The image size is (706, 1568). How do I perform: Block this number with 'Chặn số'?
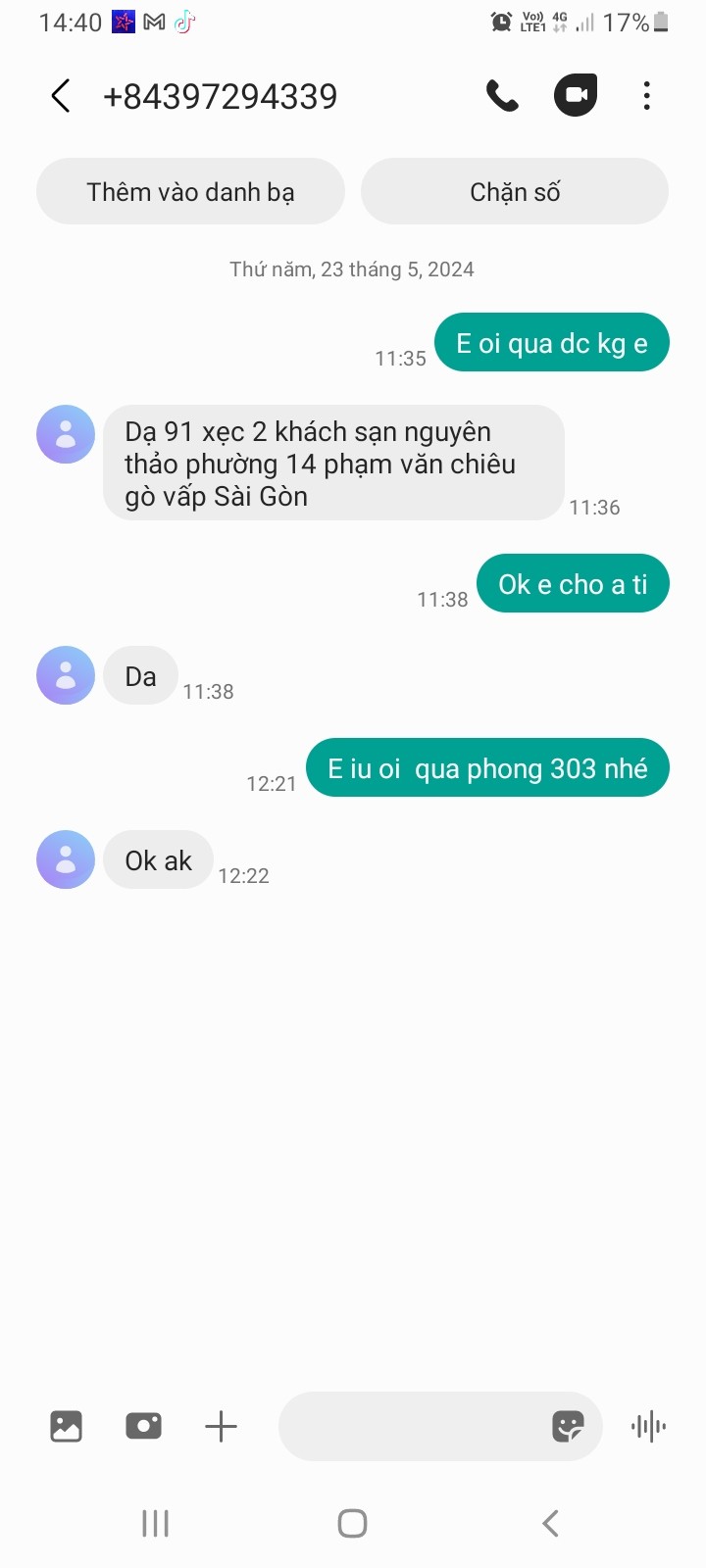click(x=515, y=192)
